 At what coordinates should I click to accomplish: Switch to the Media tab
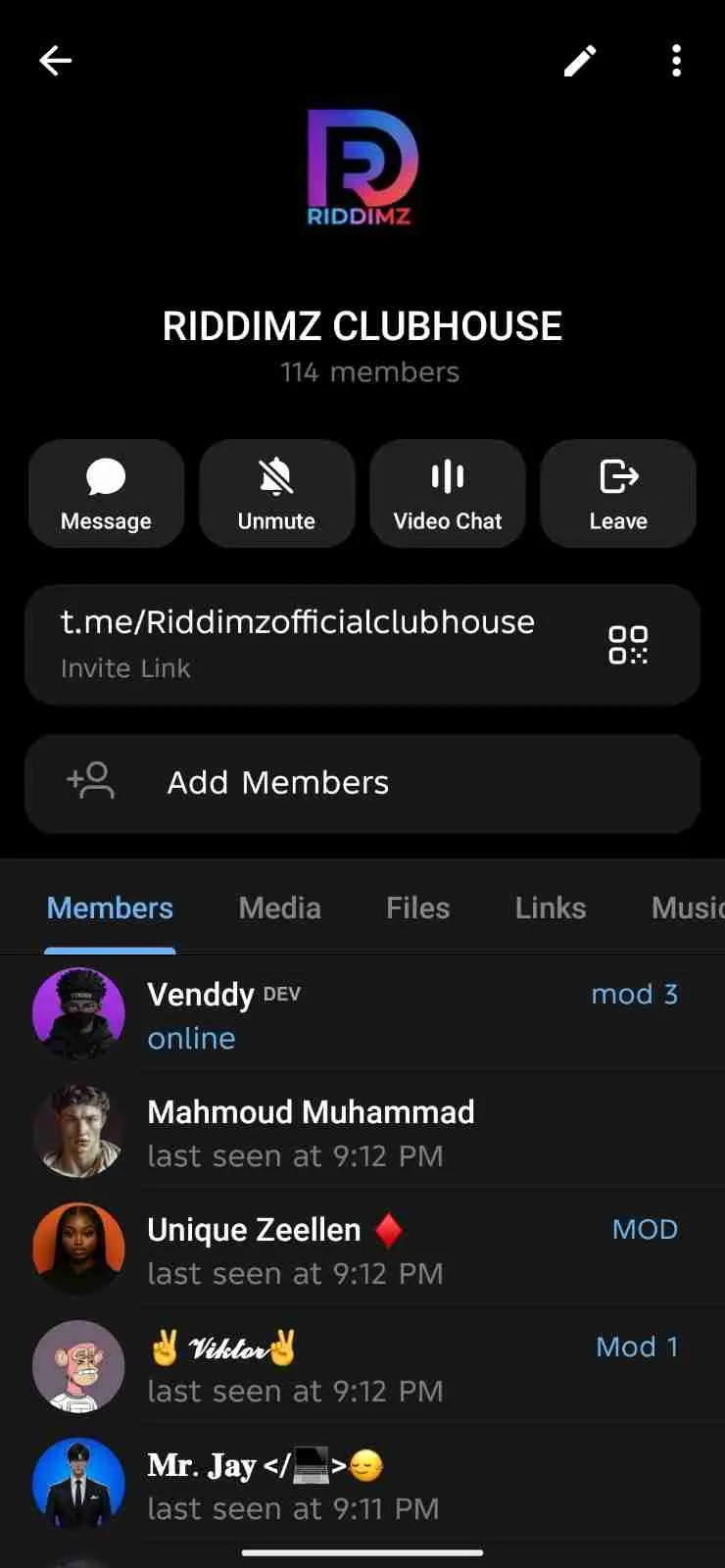pos(280,908)
